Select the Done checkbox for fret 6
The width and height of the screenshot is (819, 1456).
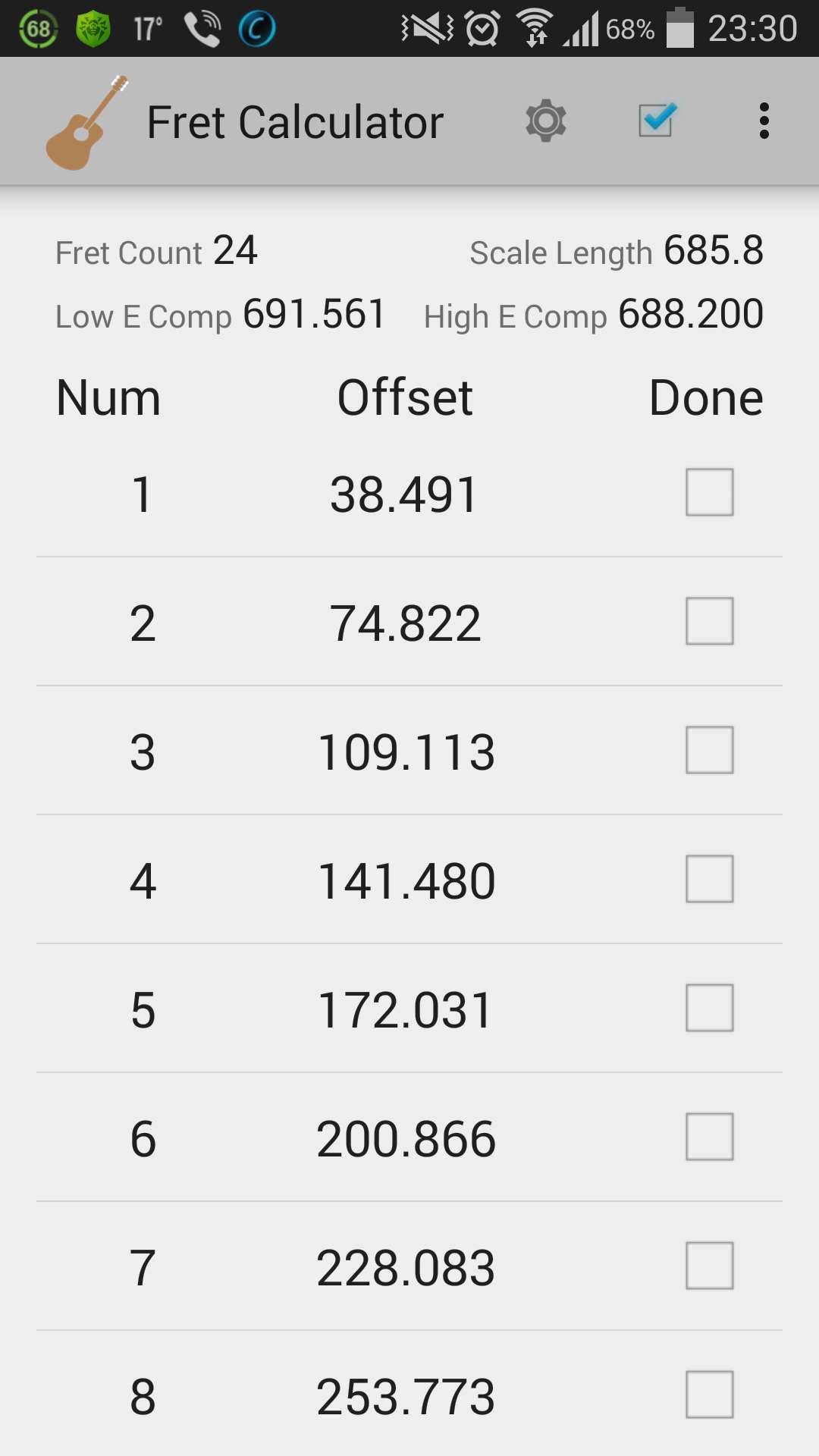tap(709, 1137)
